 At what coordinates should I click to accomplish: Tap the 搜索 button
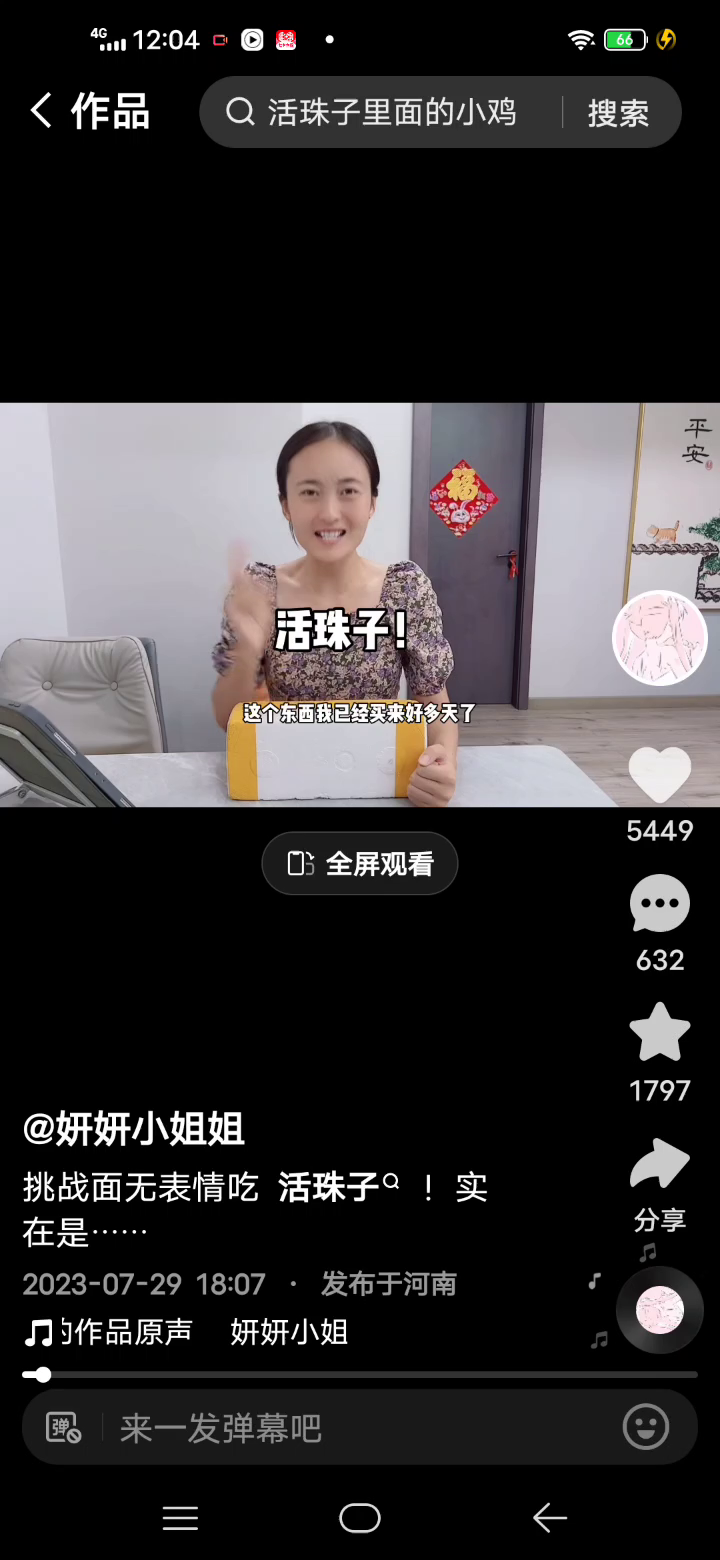point(618,113)
